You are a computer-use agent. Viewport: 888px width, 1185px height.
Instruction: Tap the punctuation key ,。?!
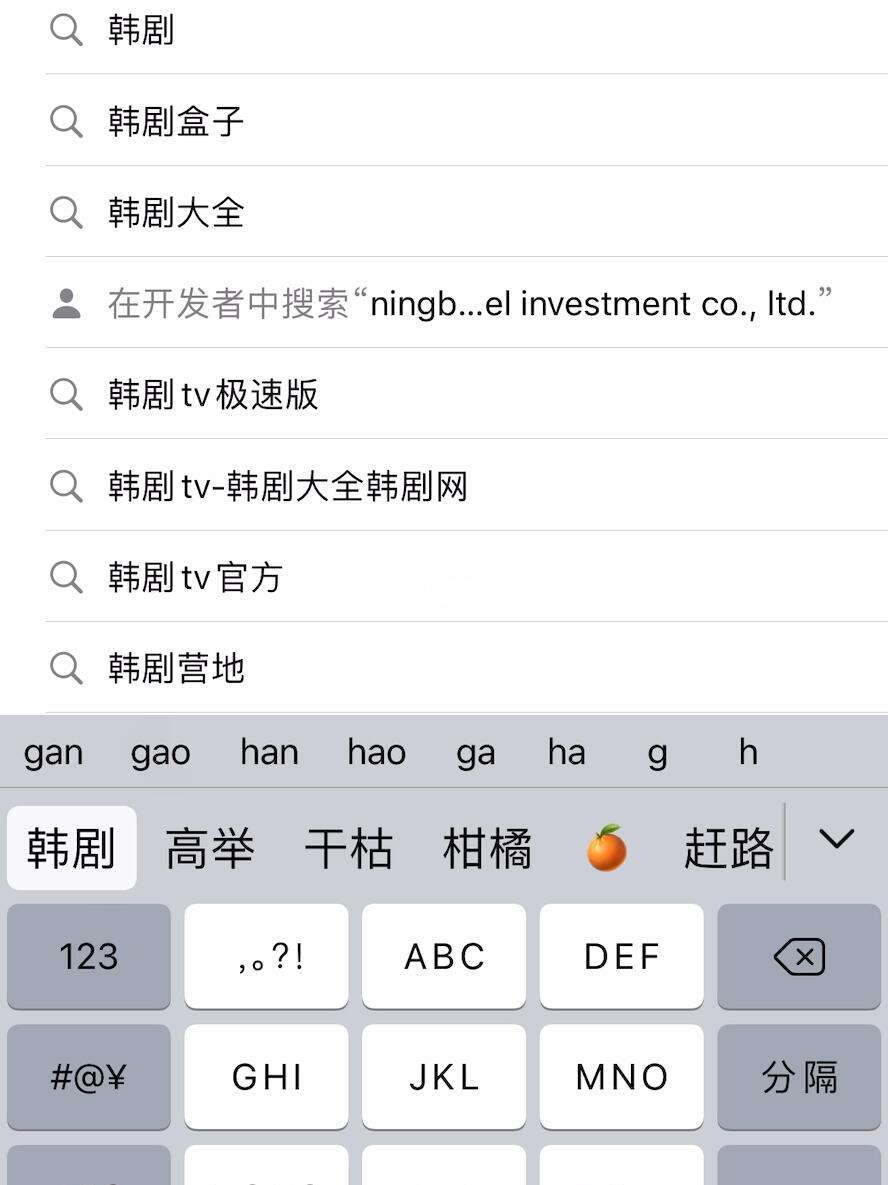[x=266, y=956]
